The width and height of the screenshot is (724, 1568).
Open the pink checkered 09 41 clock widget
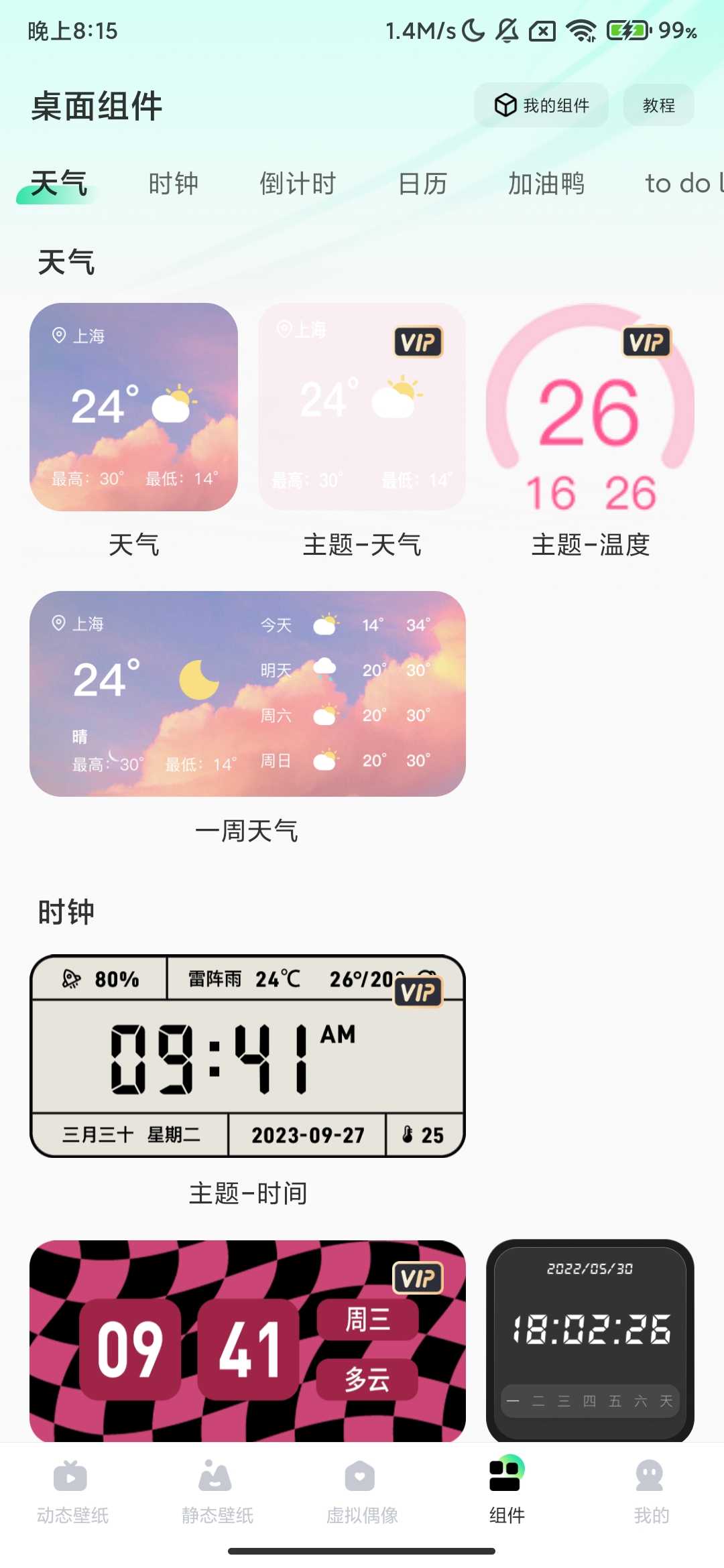pyautogui.click(x=247, y=1340)
